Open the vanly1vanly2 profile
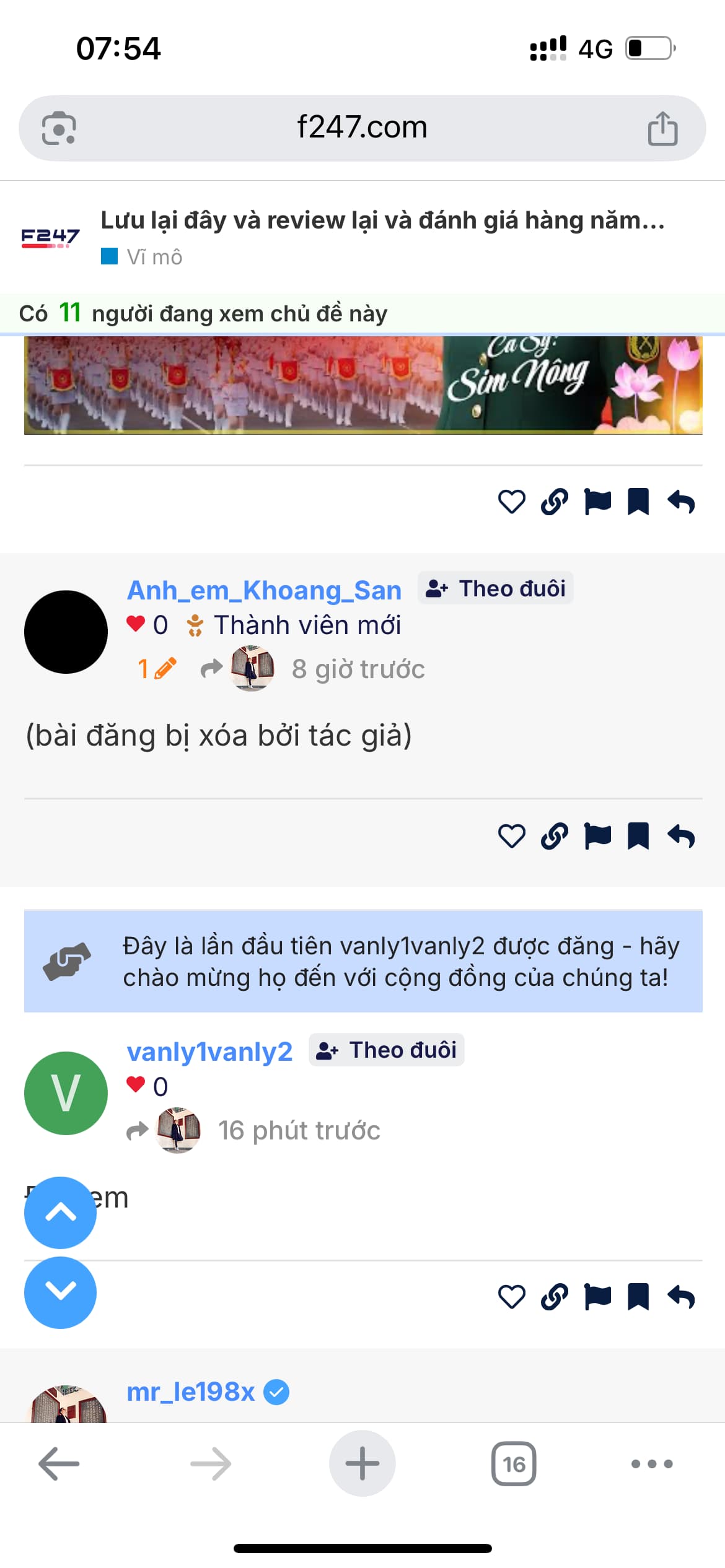Image resolution: width=725 pixels, height=1568 pixels. [209, 1052]
